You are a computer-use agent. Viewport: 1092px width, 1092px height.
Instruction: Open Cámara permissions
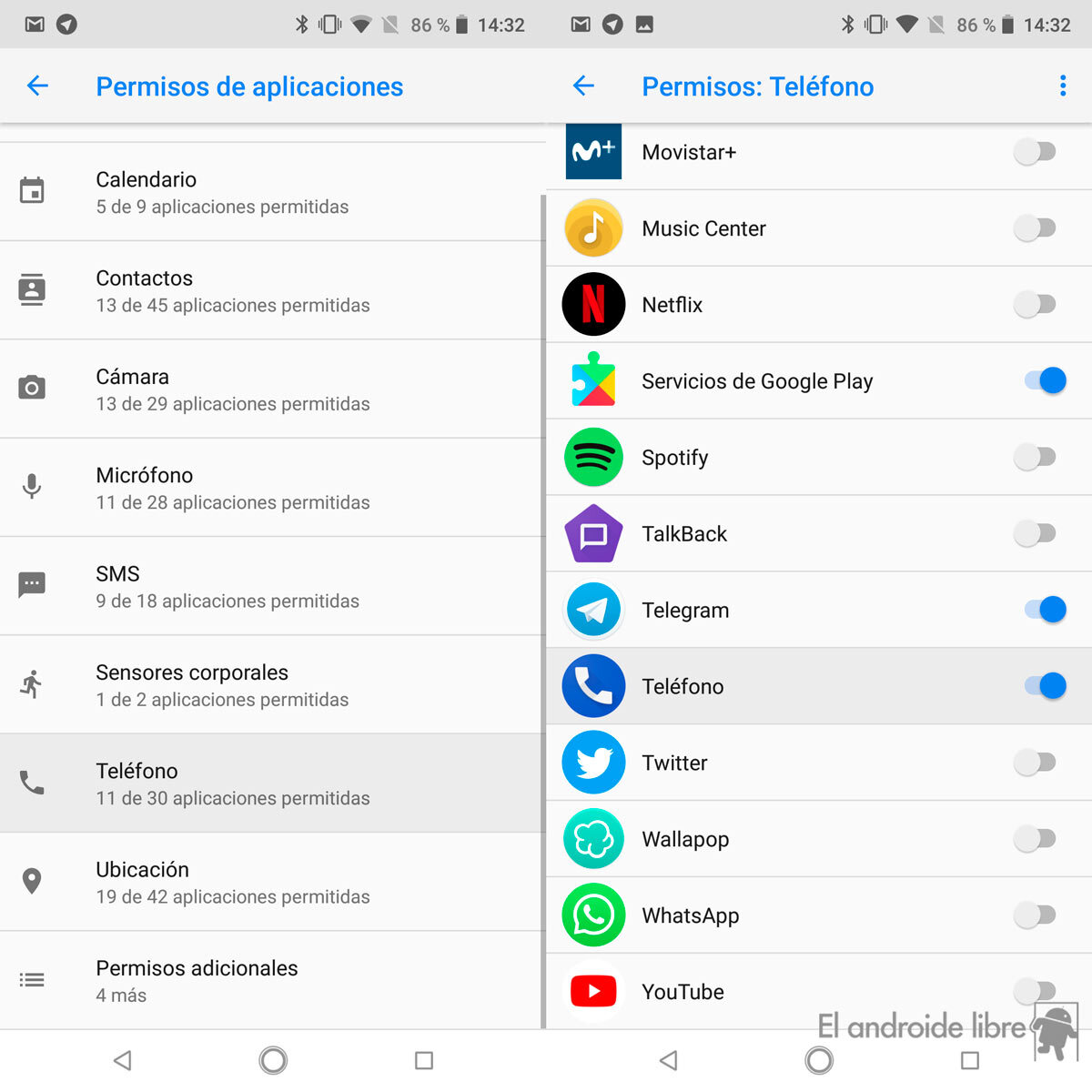(x=273, y=389)
